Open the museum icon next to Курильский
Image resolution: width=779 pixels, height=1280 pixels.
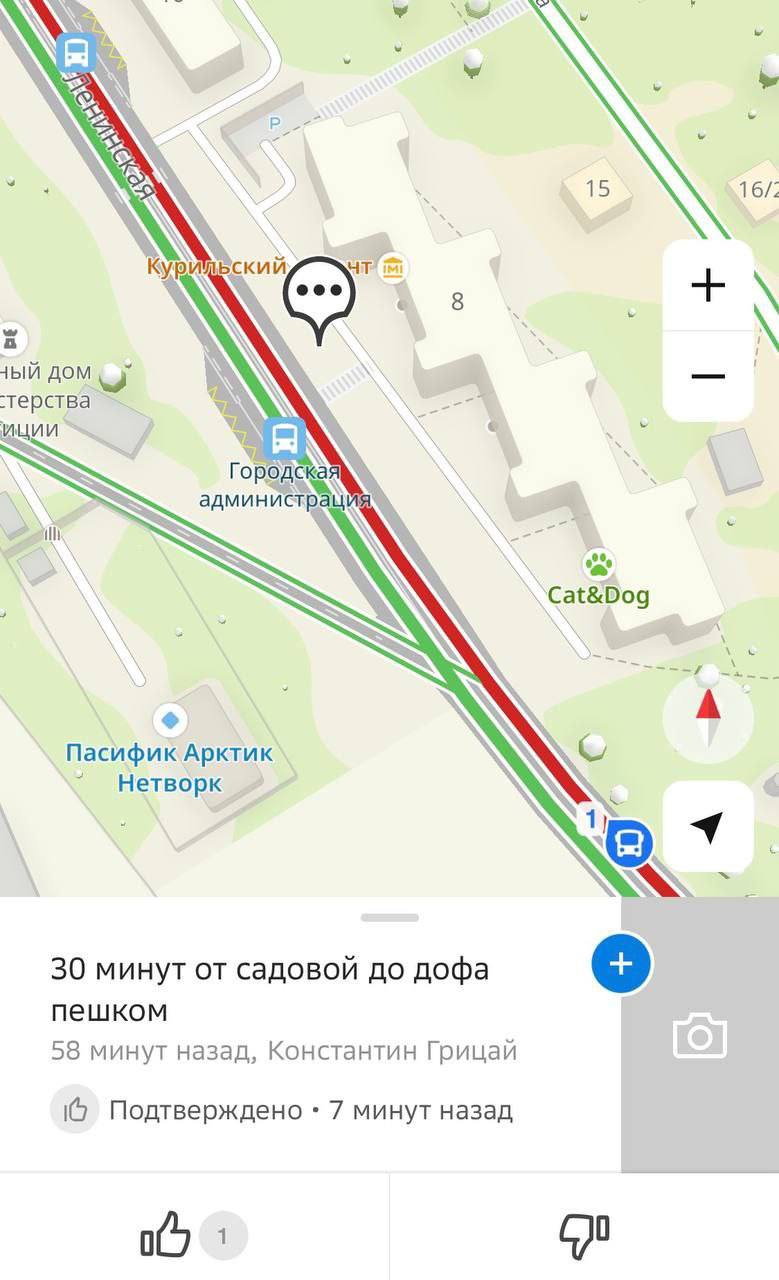coord(394,267)
